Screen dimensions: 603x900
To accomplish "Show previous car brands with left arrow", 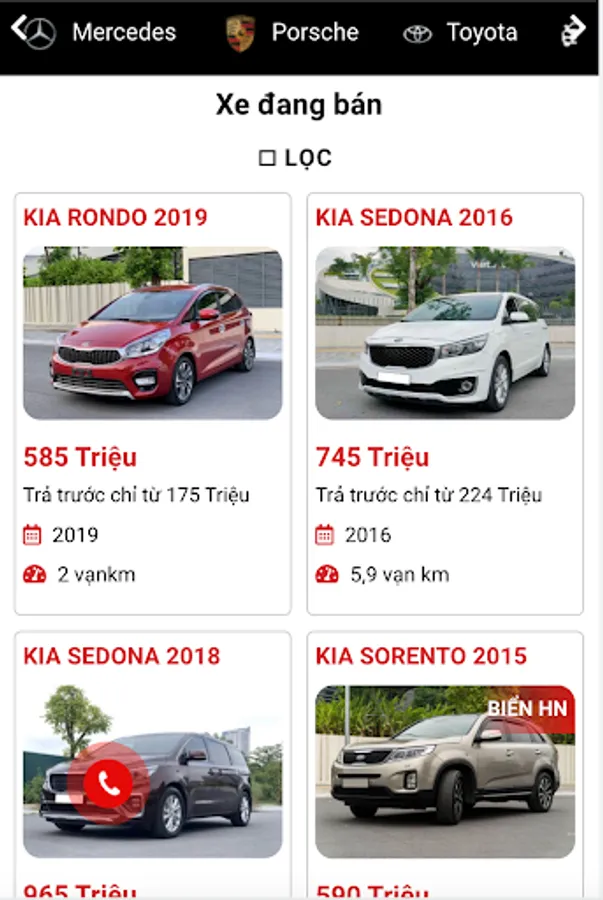I will (19, 28).
